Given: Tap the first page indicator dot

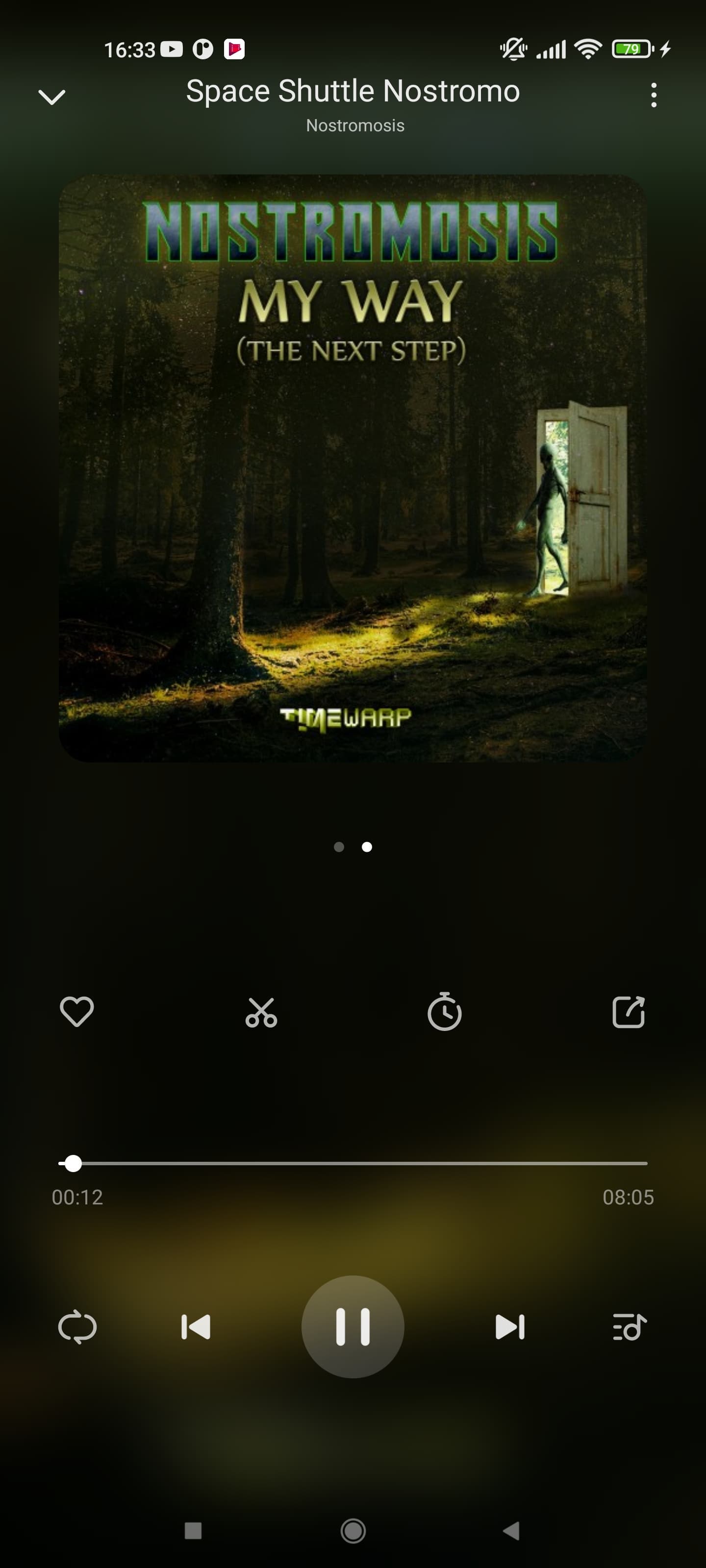Looking at the screenshot, I should pos(339,847).
